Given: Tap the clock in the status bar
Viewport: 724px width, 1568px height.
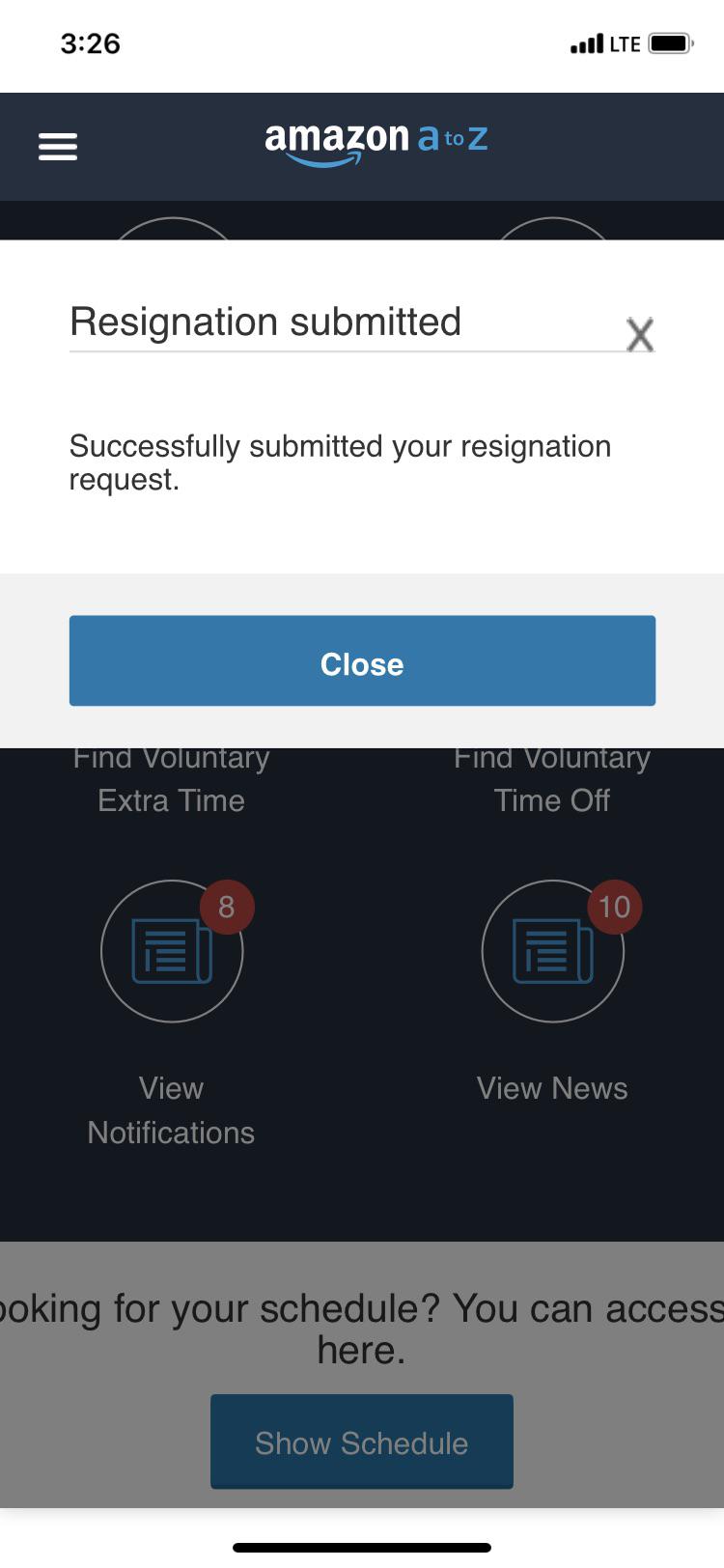Looking at the screenshot, I should 91,43.
